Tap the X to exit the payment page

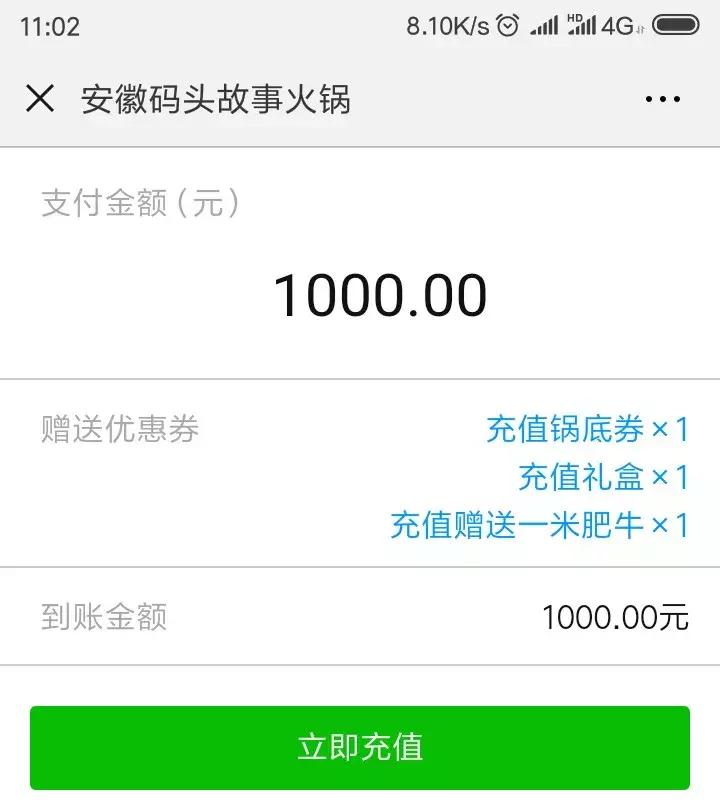tap(40, 98)
